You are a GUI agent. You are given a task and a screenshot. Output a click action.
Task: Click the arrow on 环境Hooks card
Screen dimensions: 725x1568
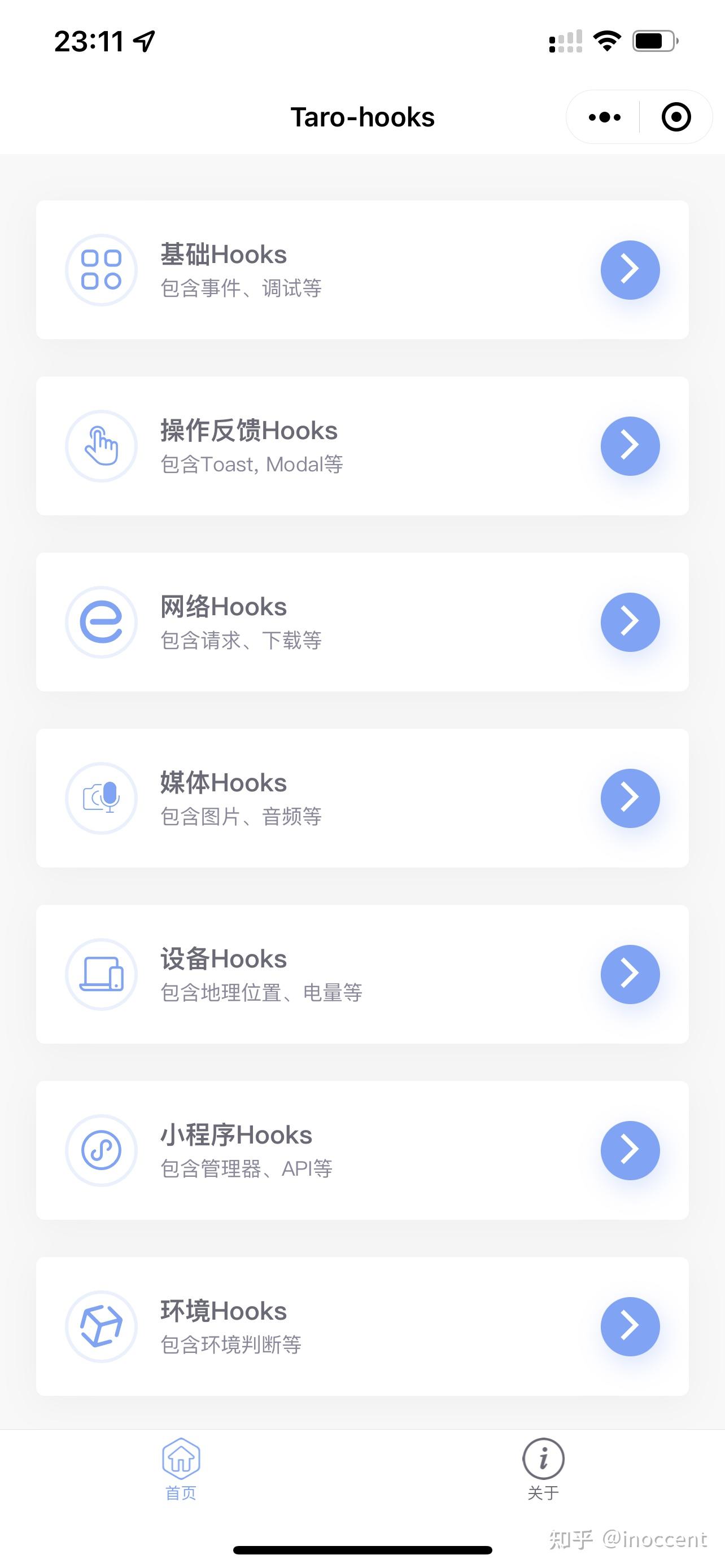coord(630,1326)
